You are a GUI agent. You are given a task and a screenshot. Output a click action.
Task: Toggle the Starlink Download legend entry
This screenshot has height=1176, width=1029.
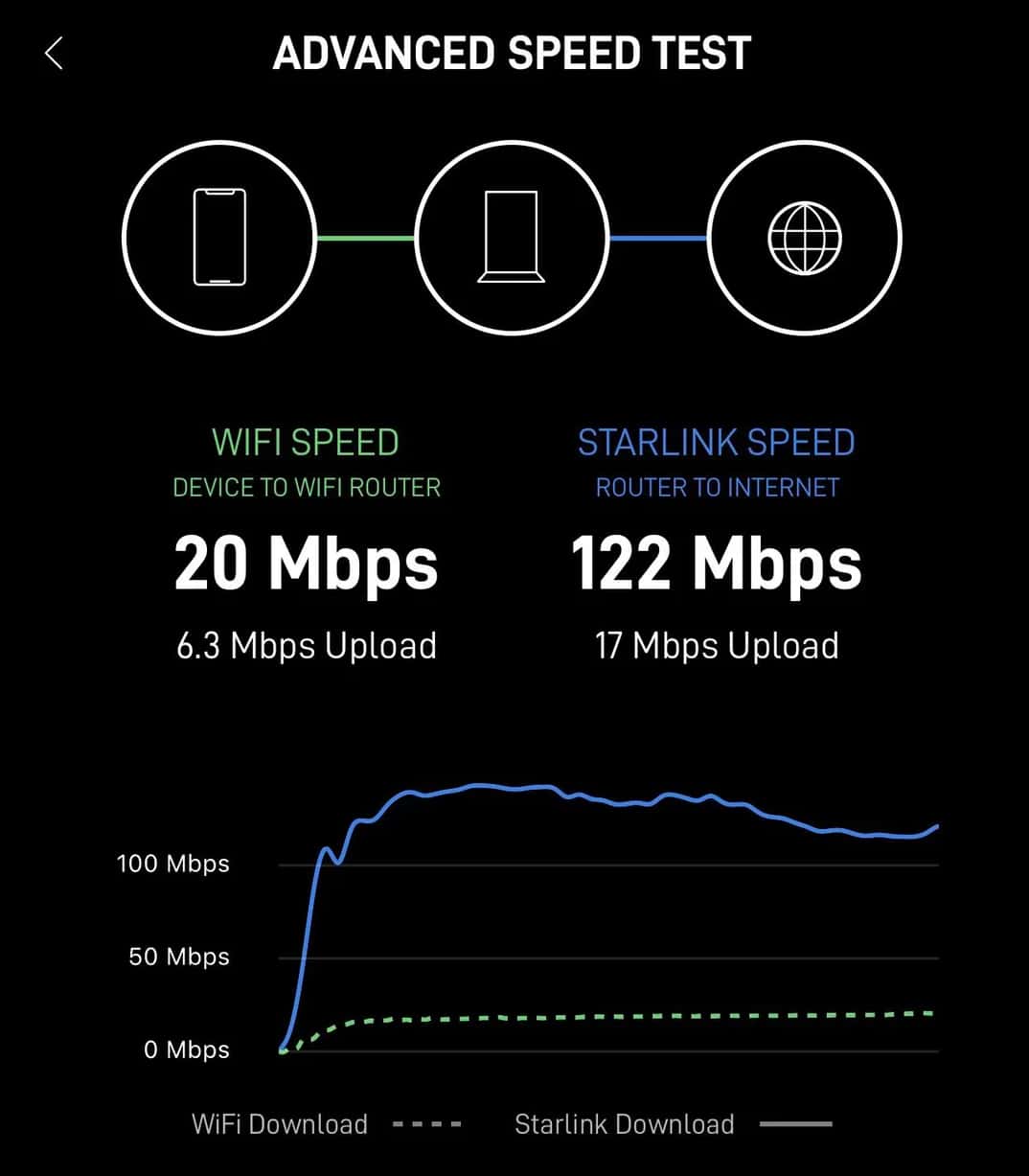click(x=624, y=1123)
